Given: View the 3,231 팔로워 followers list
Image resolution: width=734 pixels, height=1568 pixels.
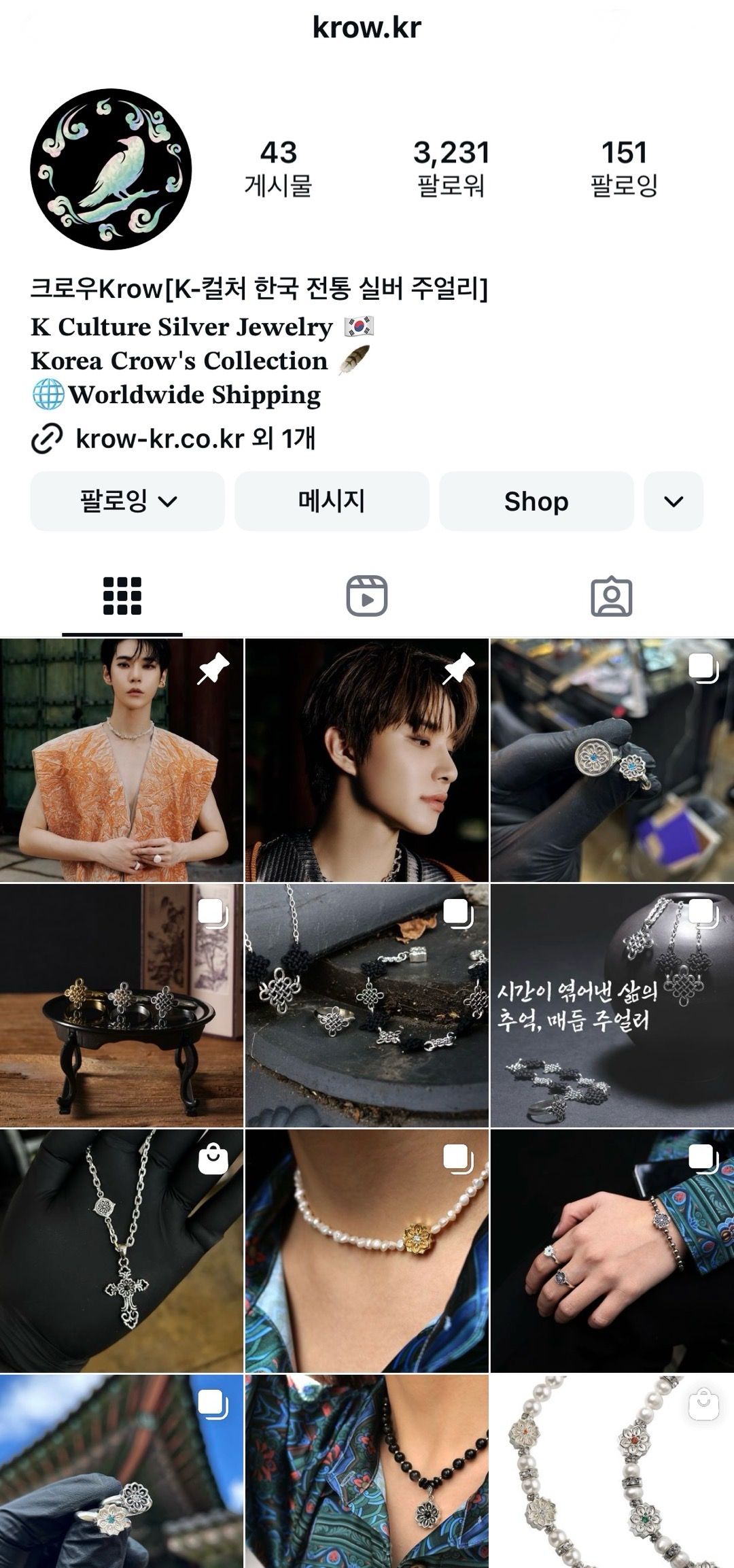Looking at the screenshot, I should 451,169.
